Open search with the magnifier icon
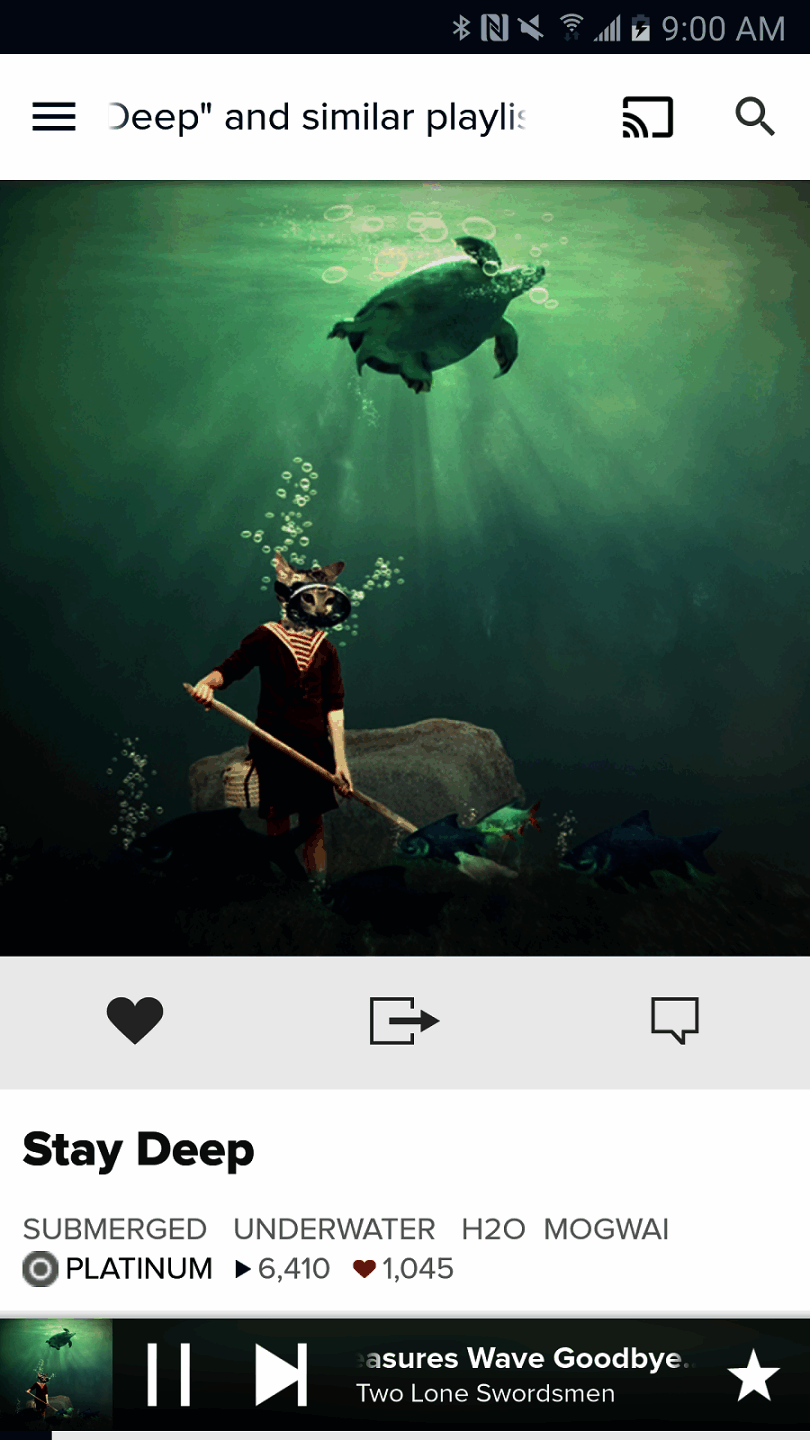 pyautogui.click(x=755, y=118)
